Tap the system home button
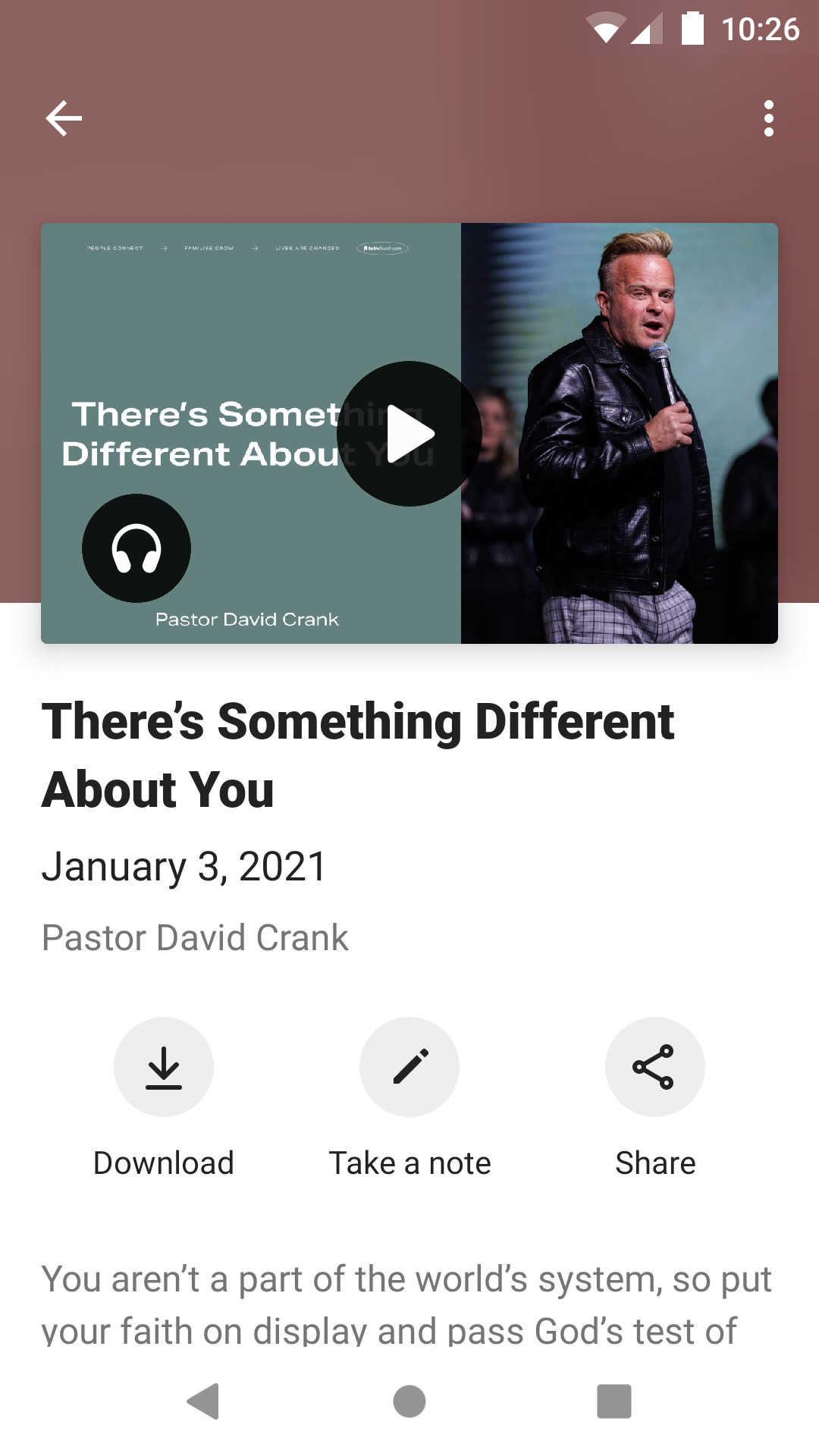The height and width of the screenshot is (1456, 819). [x=409, y=1401]
